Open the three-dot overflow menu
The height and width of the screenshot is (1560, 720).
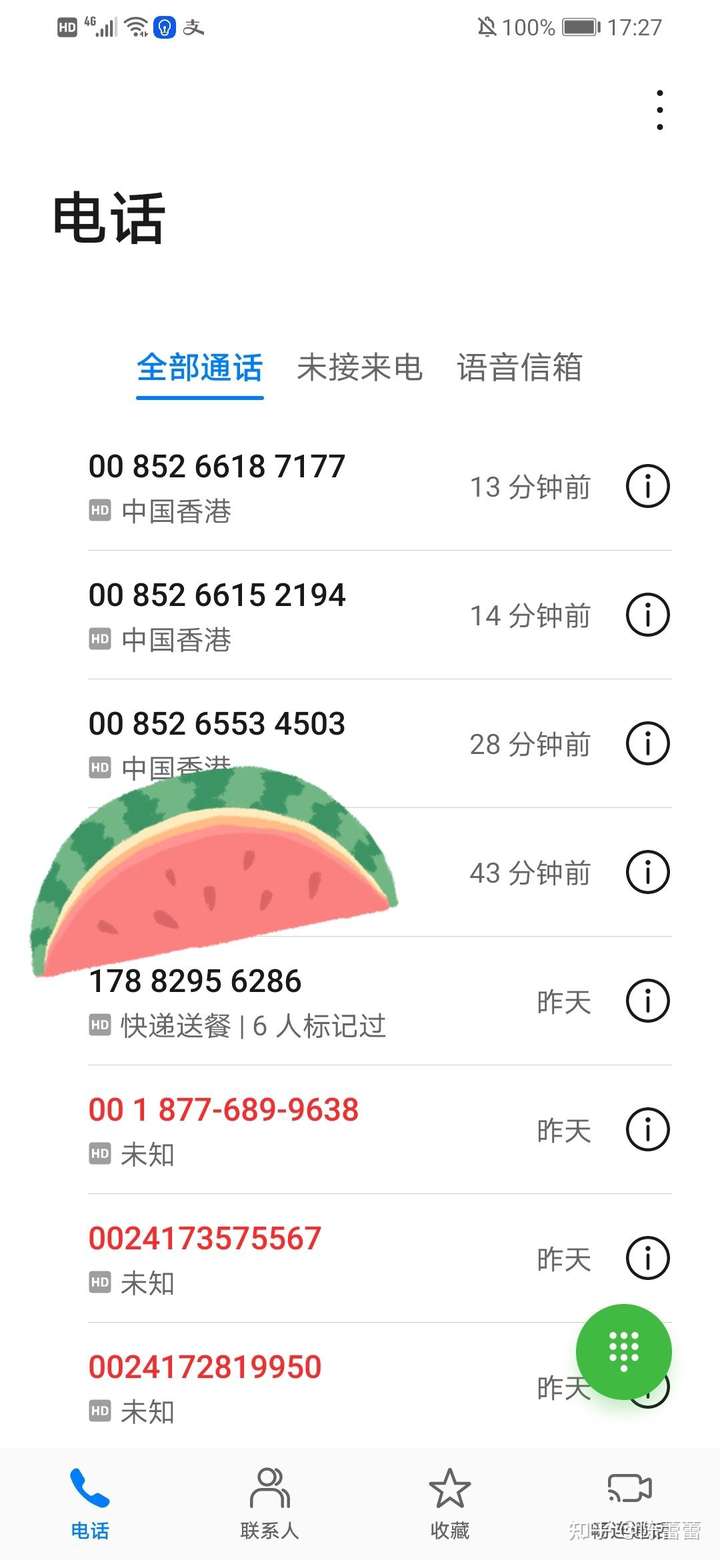click(659, 109)
